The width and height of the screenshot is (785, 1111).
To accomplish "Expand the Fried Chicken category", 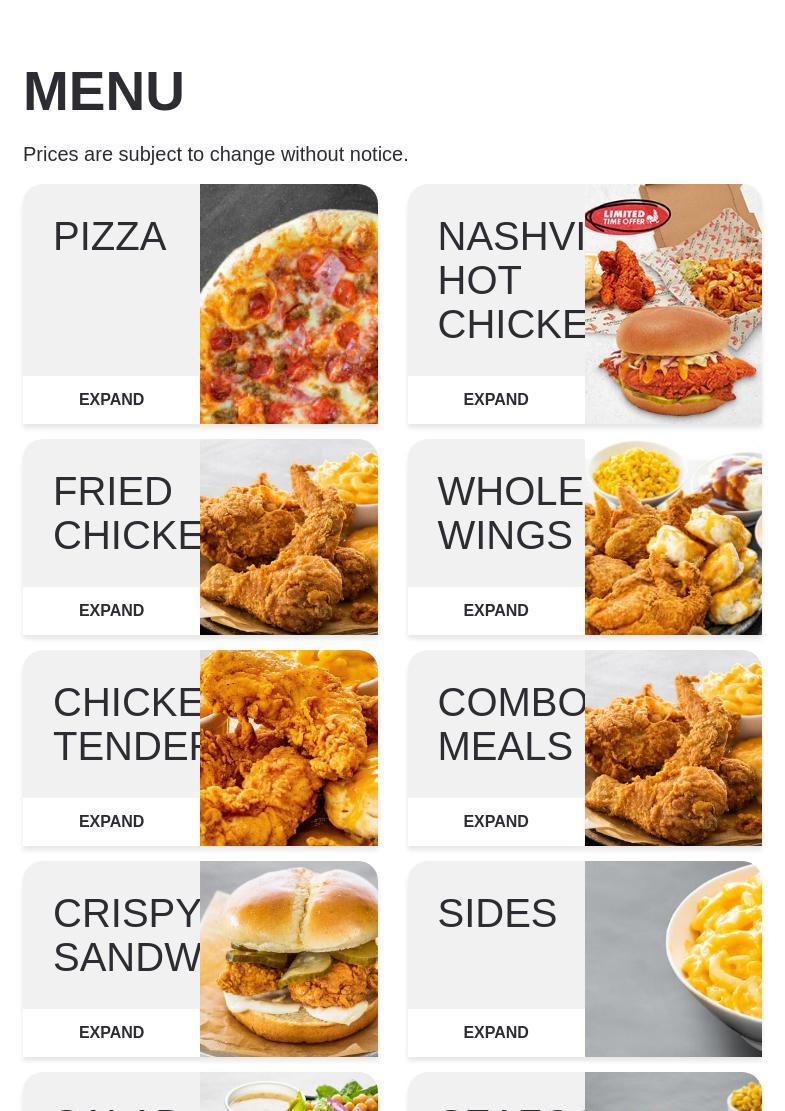I will coord(111,610).
